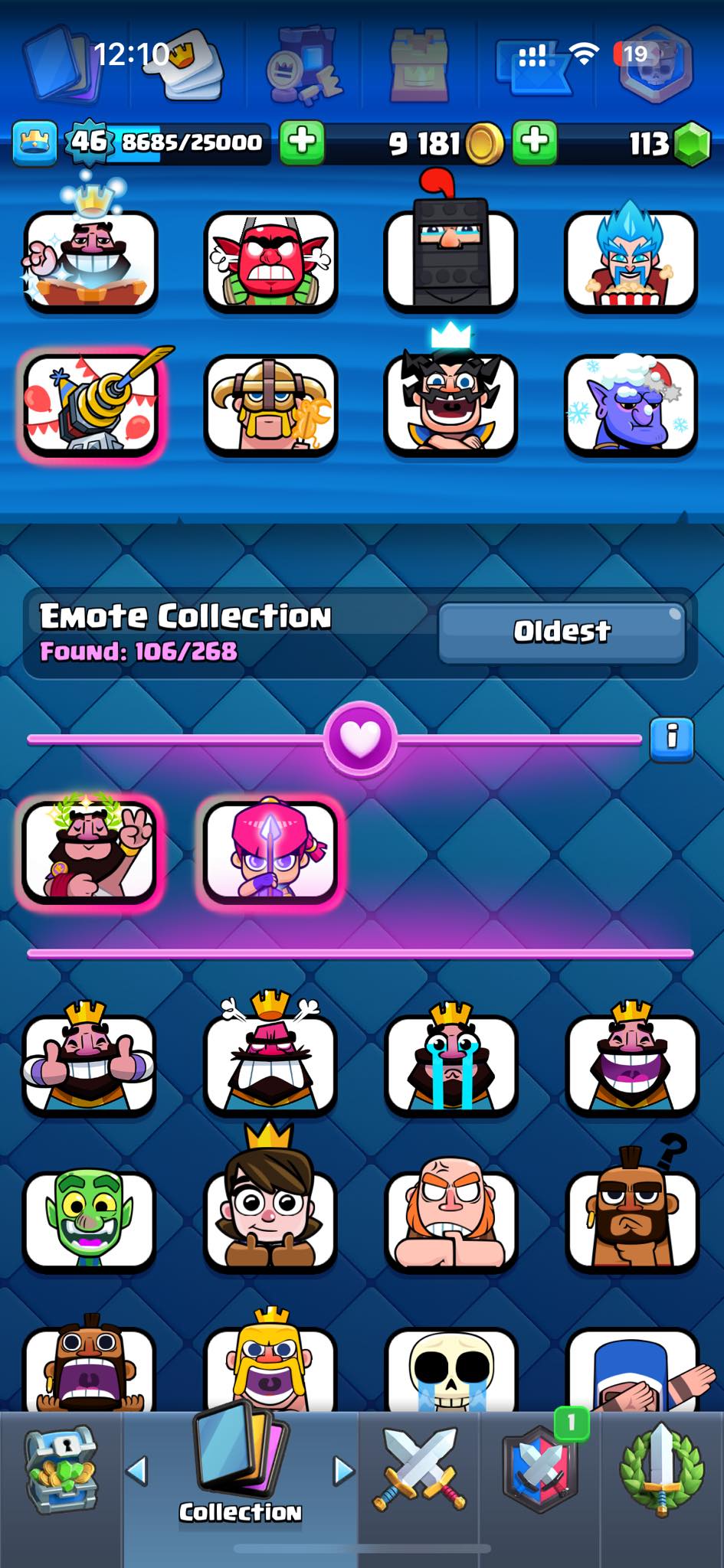Change the Oldest sorting order

(562, 632)
